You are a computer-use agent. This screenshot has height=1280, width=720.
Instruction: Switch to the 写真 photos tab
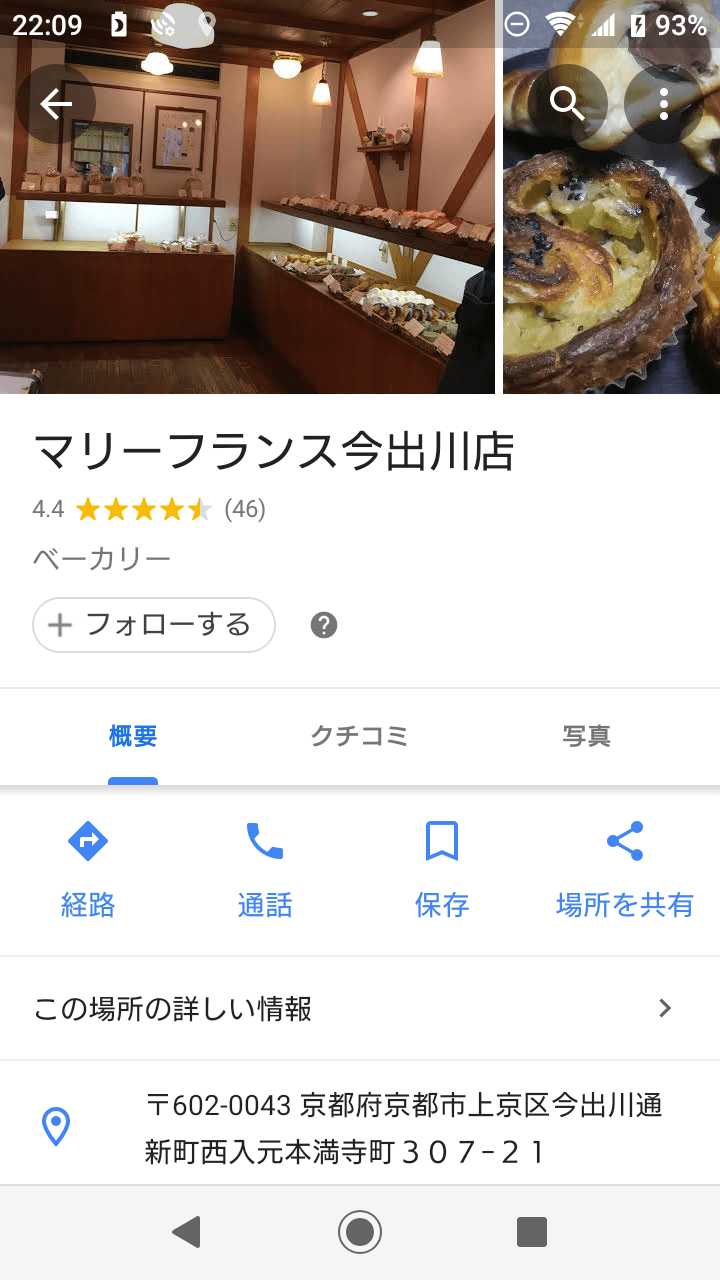pos(586,737)
